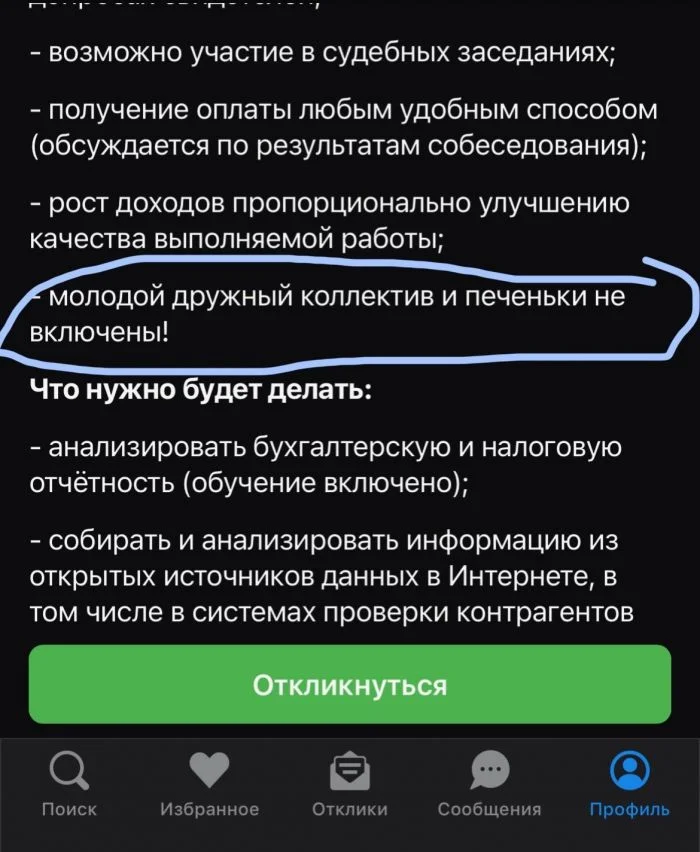Go to the Отклики tab

[349, 786]
